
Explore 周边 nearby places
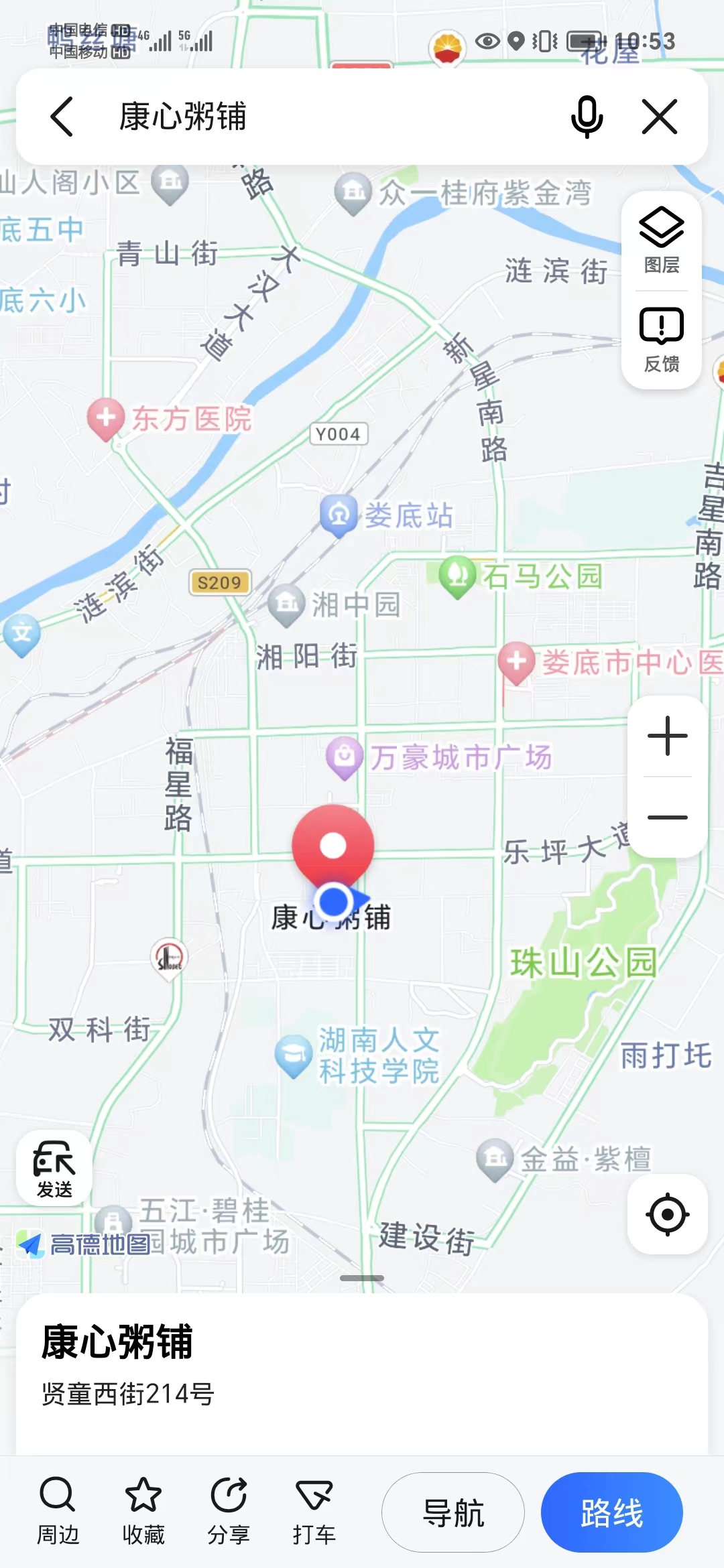(58, 1512)
